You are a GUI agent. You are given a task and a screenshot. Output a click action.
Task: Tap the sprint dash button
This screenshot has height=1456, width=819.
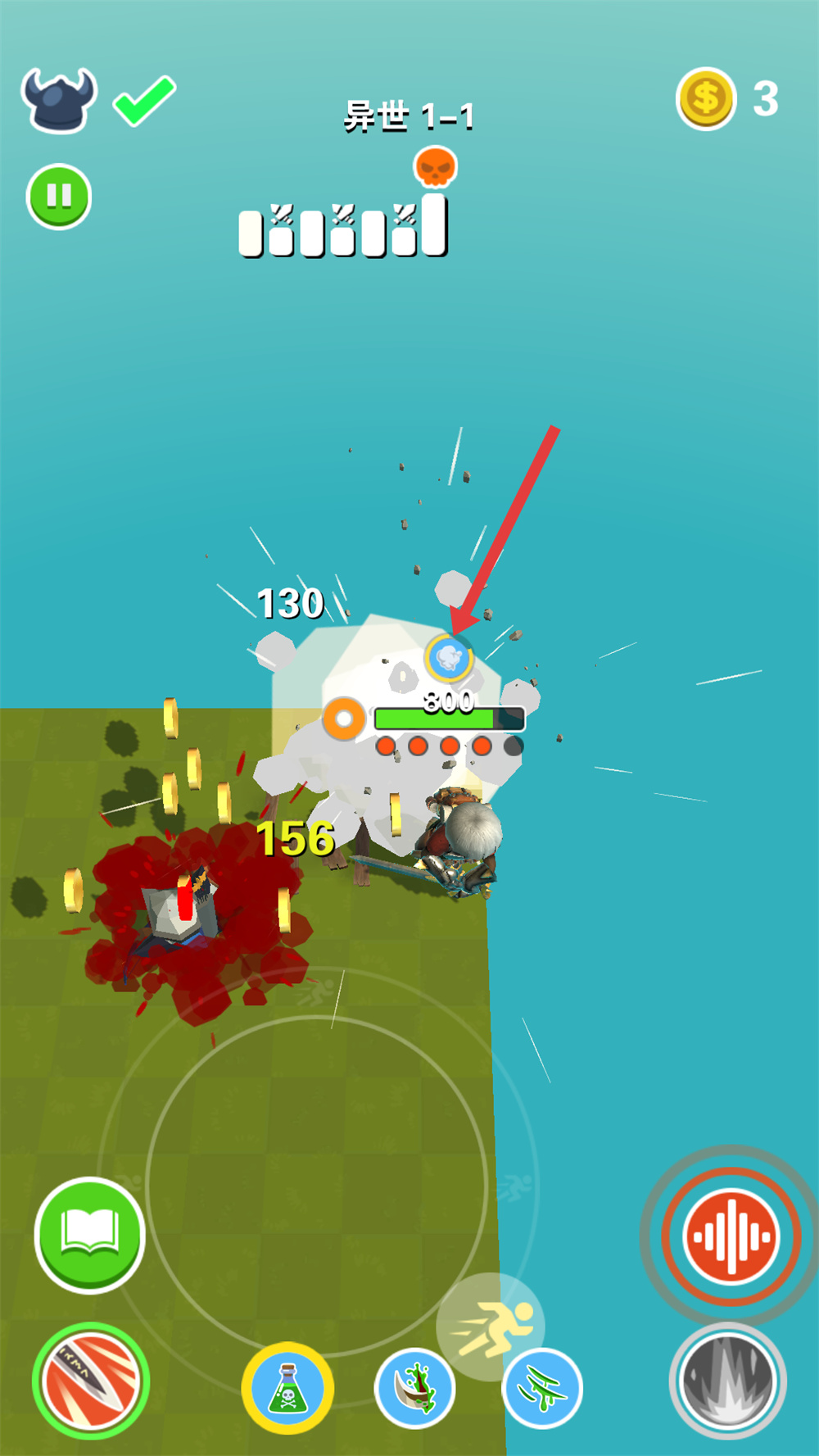(491, 1326)
